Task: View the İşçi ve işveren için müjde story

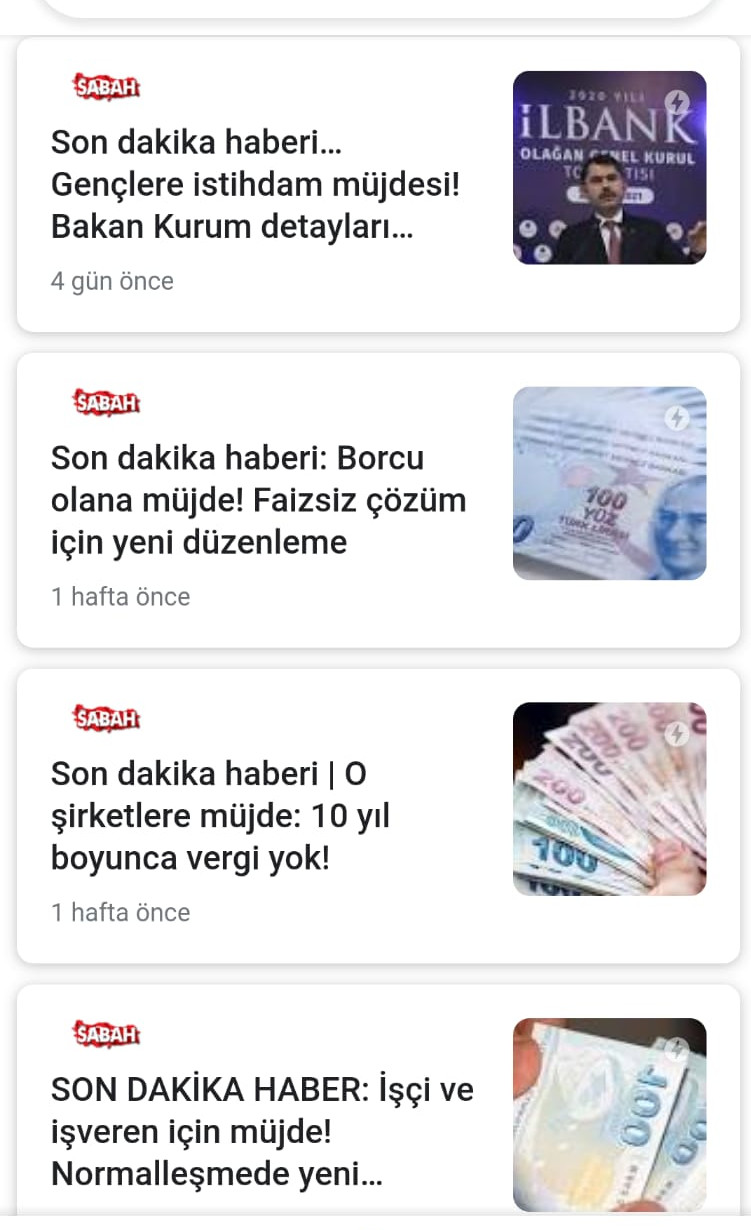Action: coord(262,1132)
